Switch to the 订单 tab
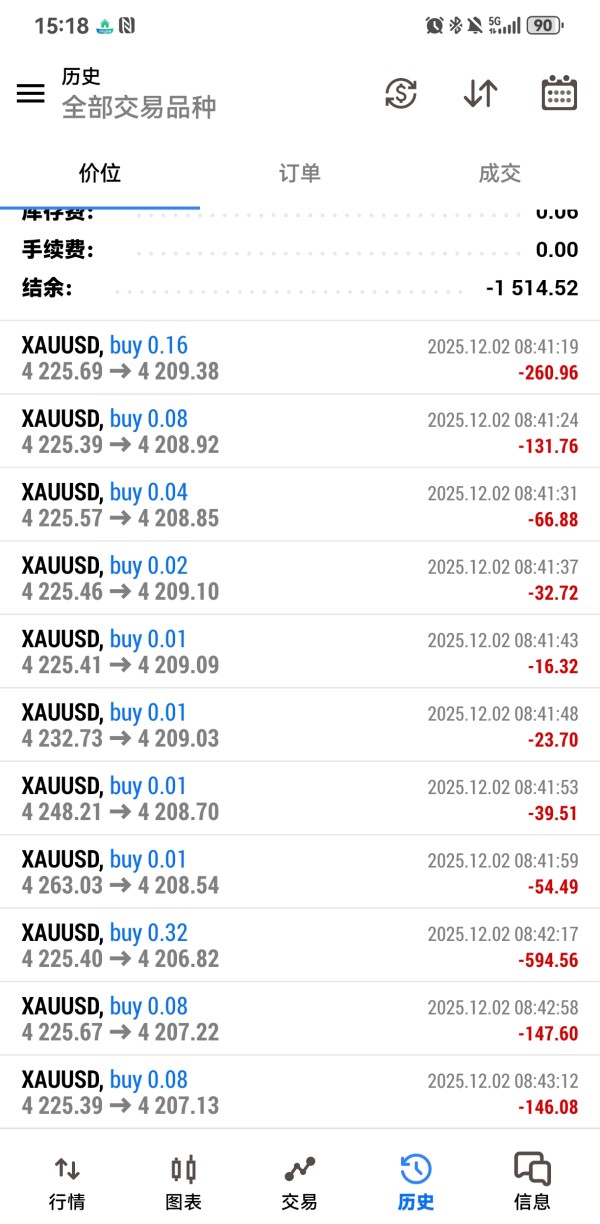Image resolution: width=600 pixels, height=1224 pixels. [x=299, y=173]
